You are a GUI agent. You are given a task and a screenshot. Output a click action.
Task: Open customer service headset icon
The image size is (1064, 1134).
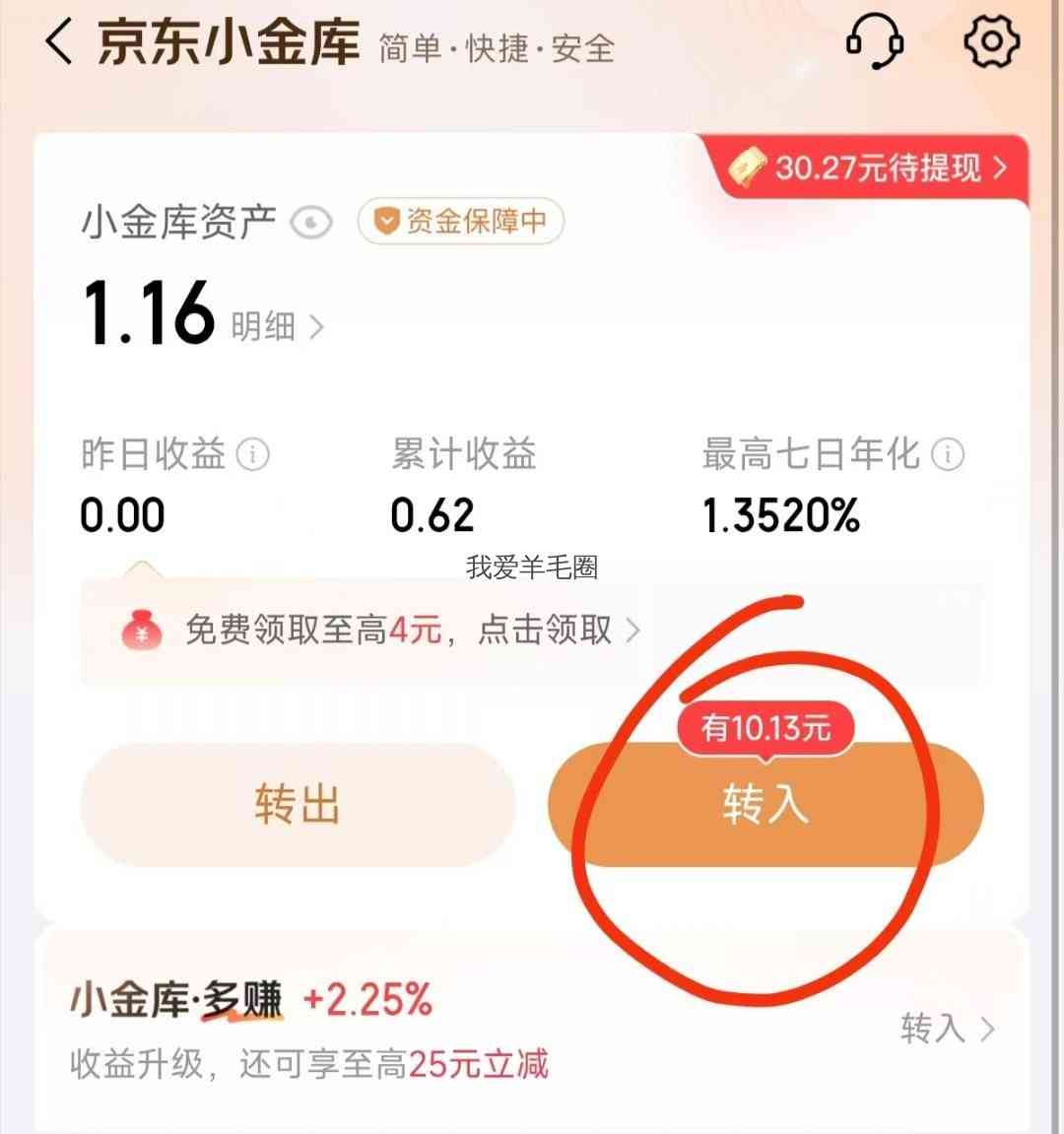(x=875, y=41)
